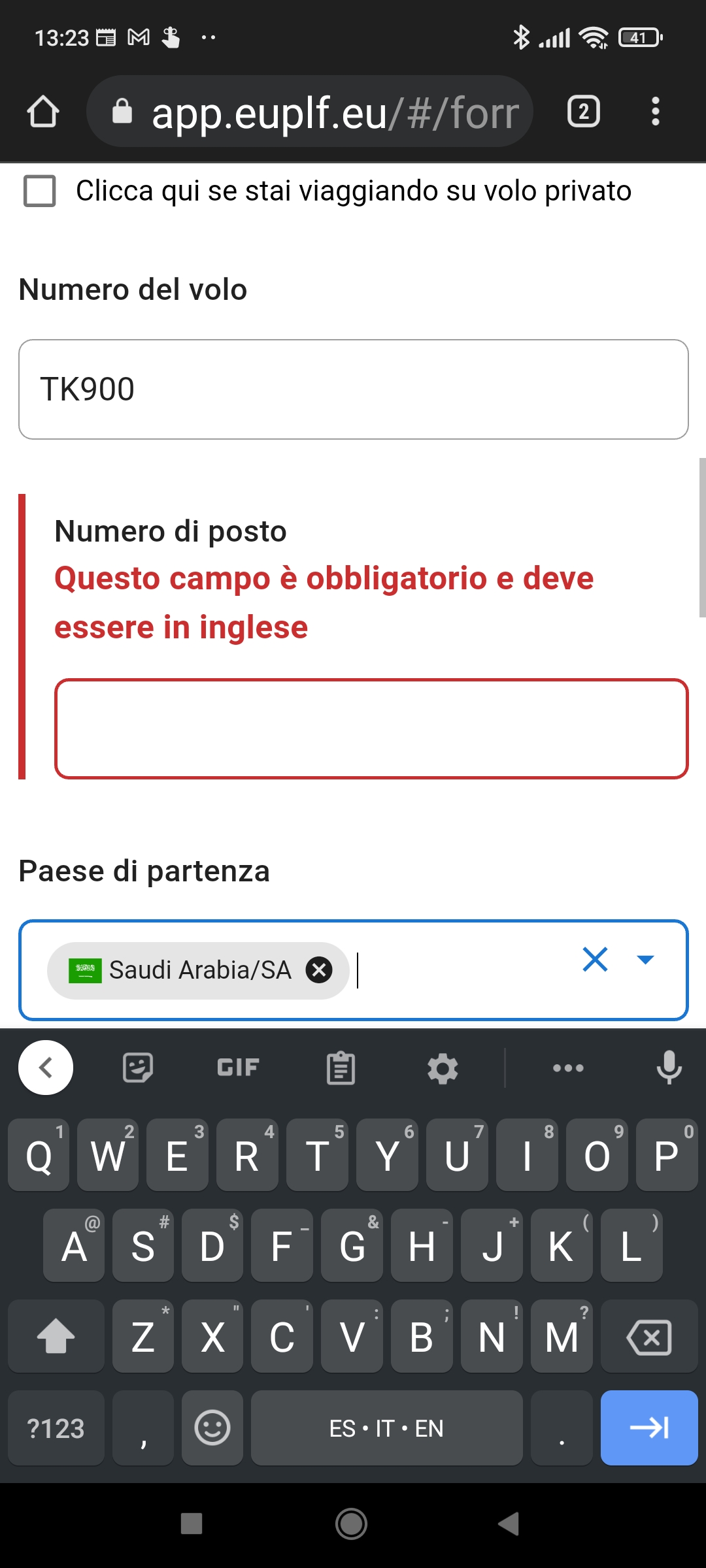Viewport: 706px width, 1568px height.
Task: Start voice typing with the microphone
Action: coord(669,1068)
